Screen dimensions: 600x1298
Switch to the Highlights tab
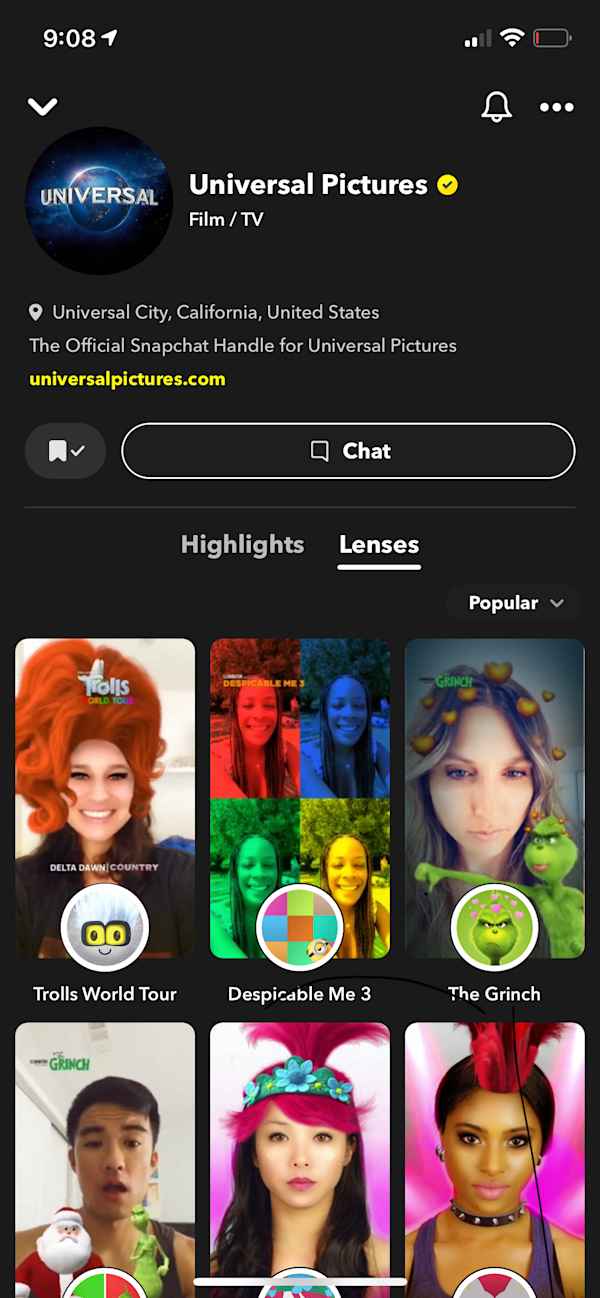click(x=242, y=545)
